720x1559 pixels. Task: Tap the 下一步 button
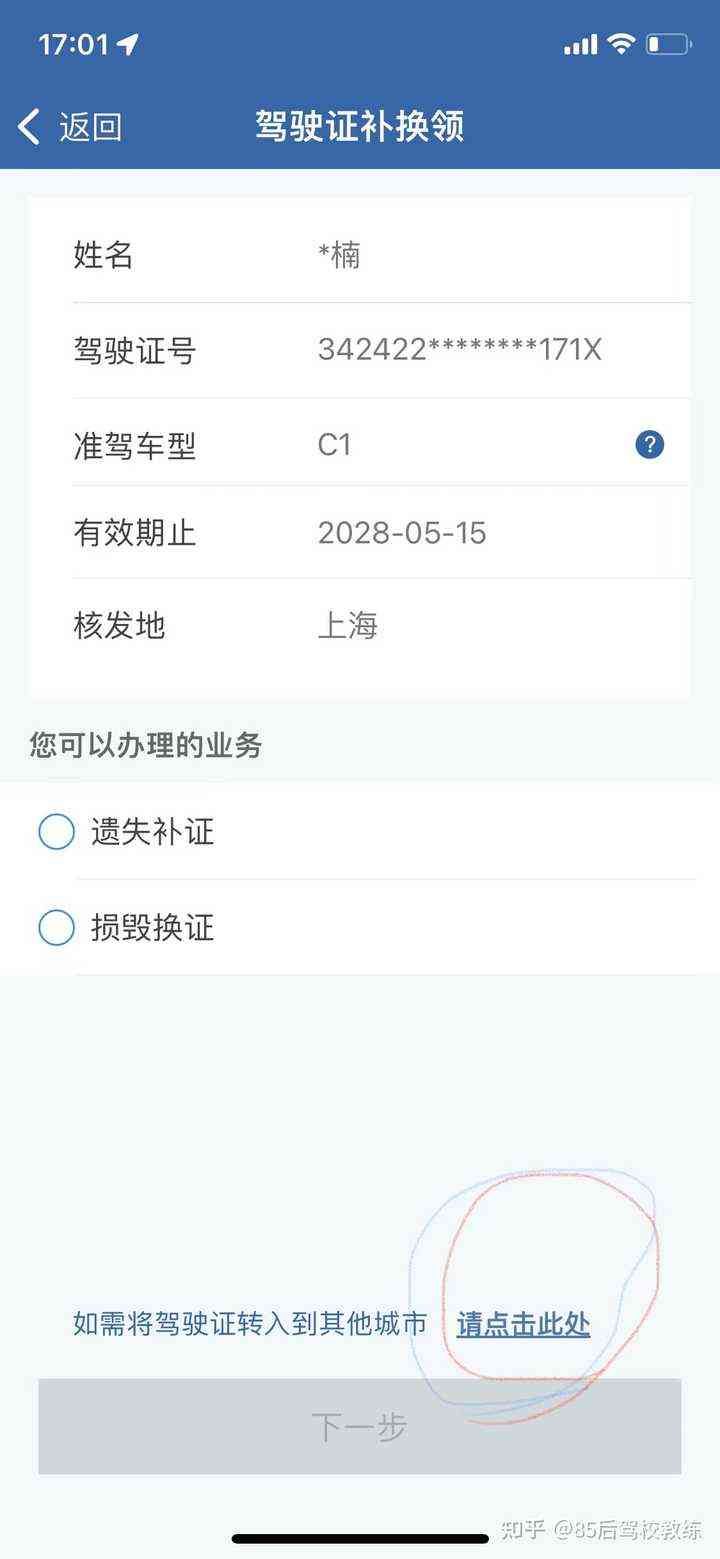(x=360, y=1426)
